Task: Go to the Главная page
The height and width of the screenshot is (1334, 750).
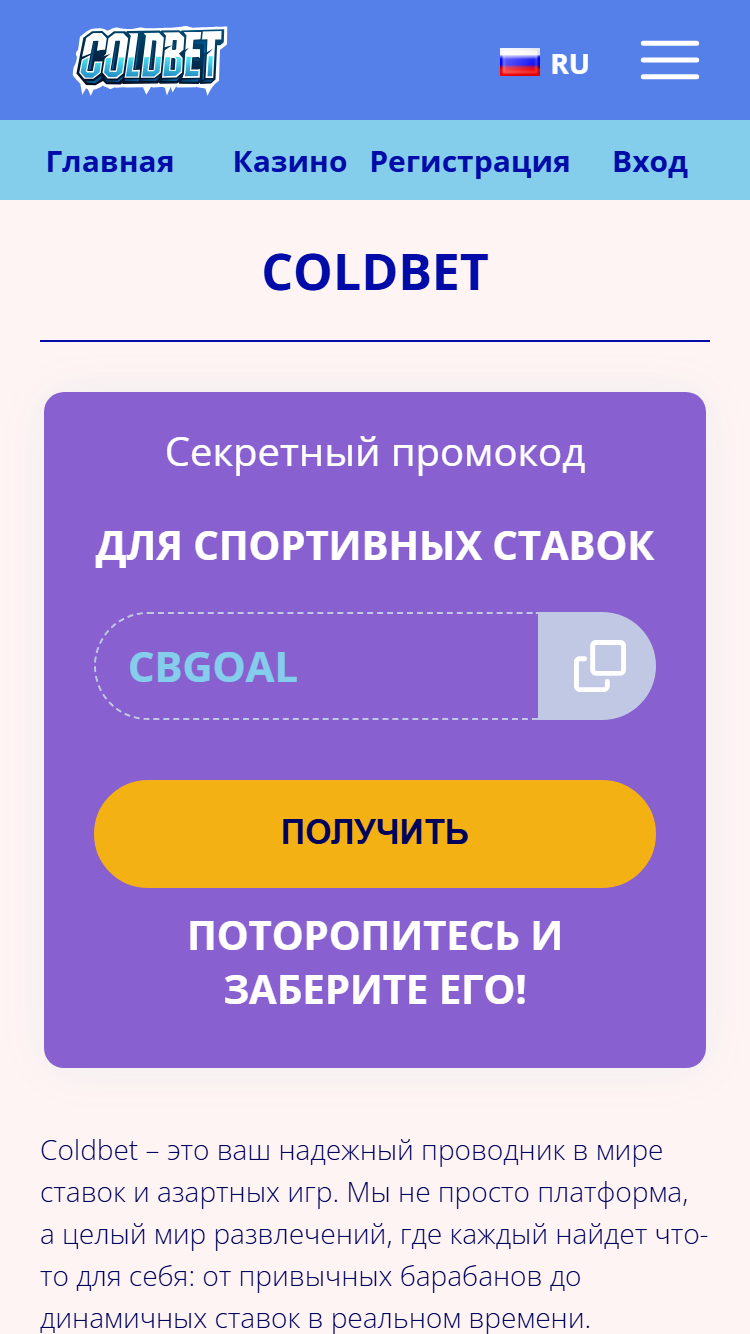Action: coord(110,162)
